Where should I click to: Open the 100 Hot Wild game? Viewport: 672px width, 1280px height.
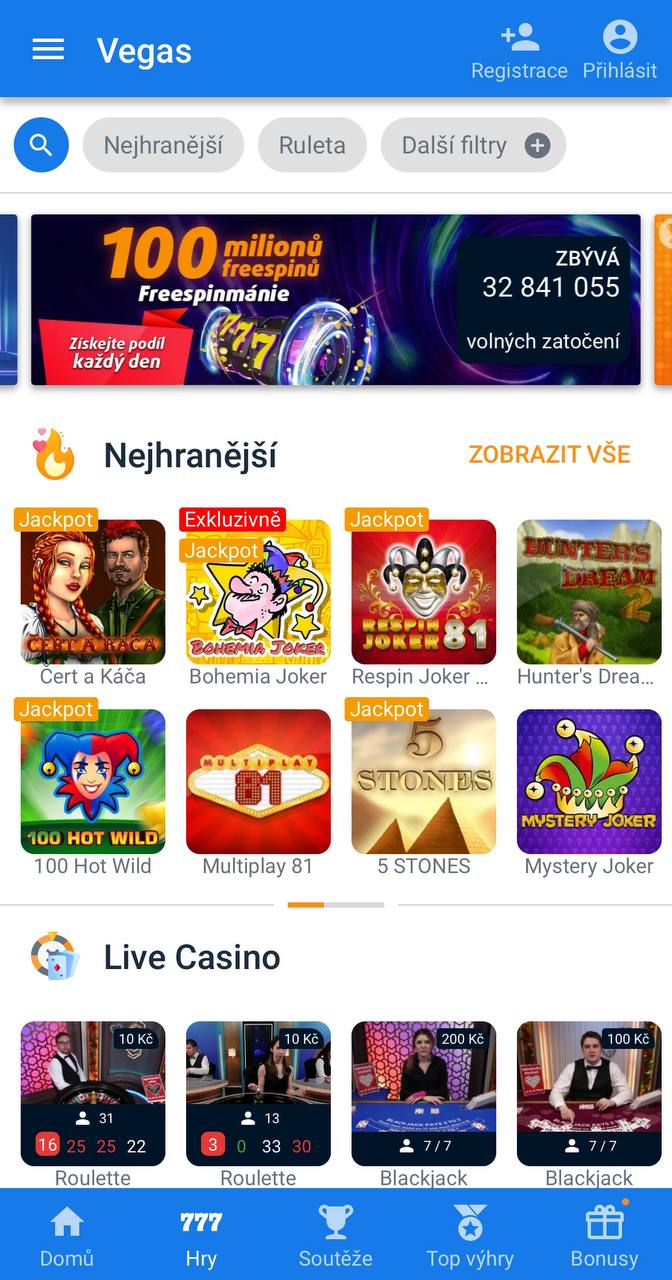point(93,790)
